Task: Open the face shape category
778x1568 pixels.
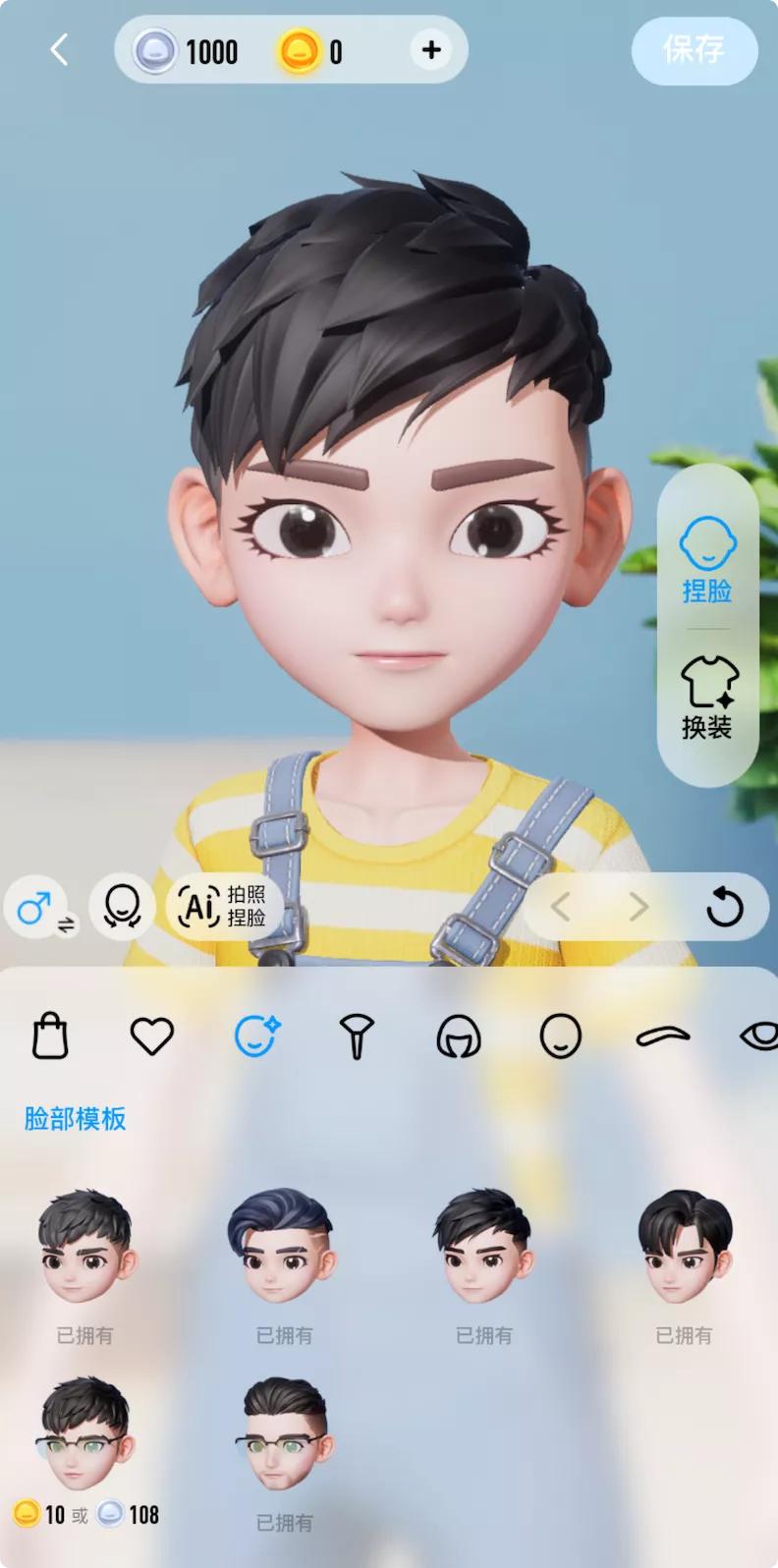Action: click(x=561, y=1035)
